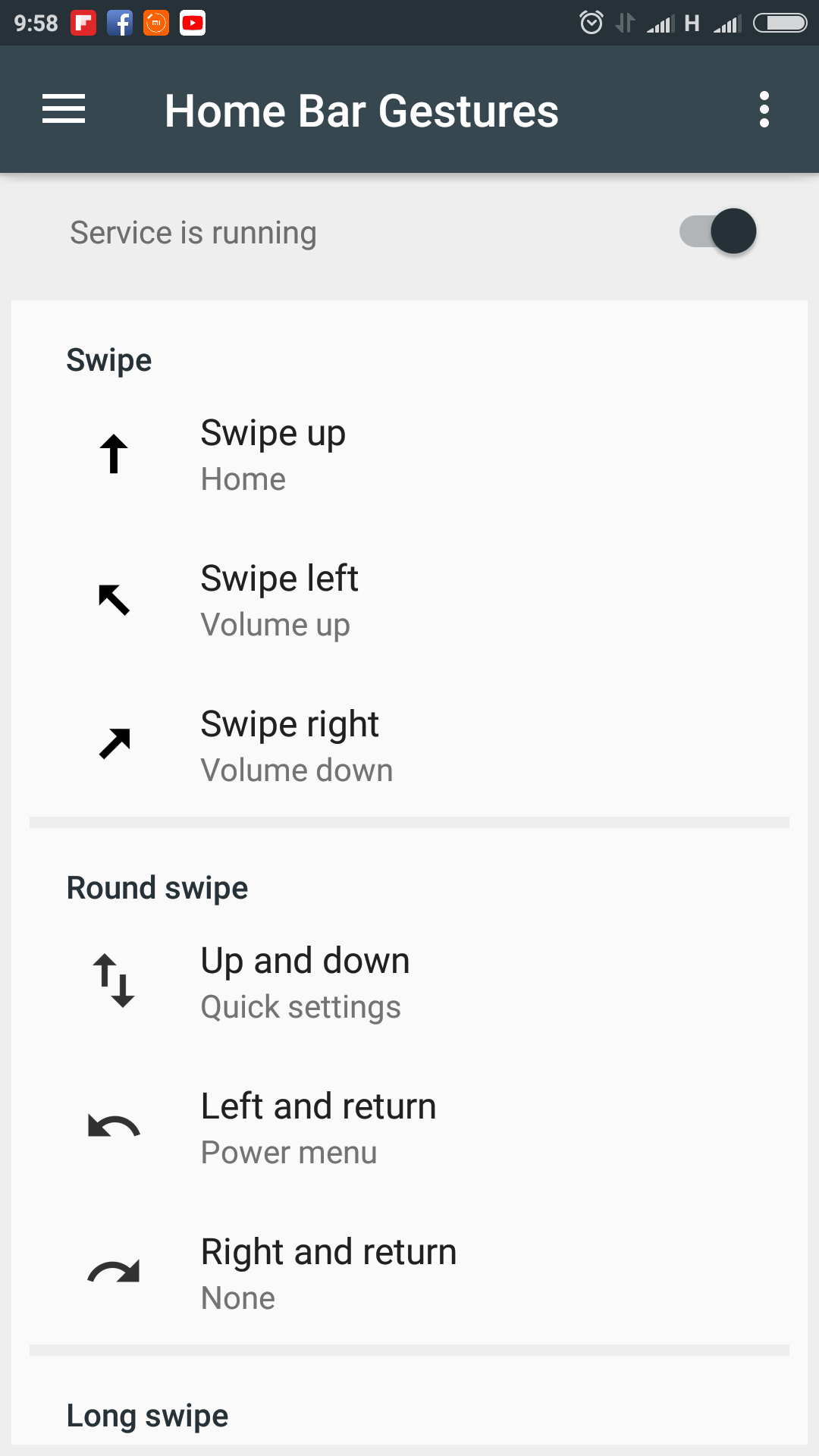Set an action for Right and return
This screenshot has width=819, height=1456.
pyautogui.click(x=409, y=1274)
